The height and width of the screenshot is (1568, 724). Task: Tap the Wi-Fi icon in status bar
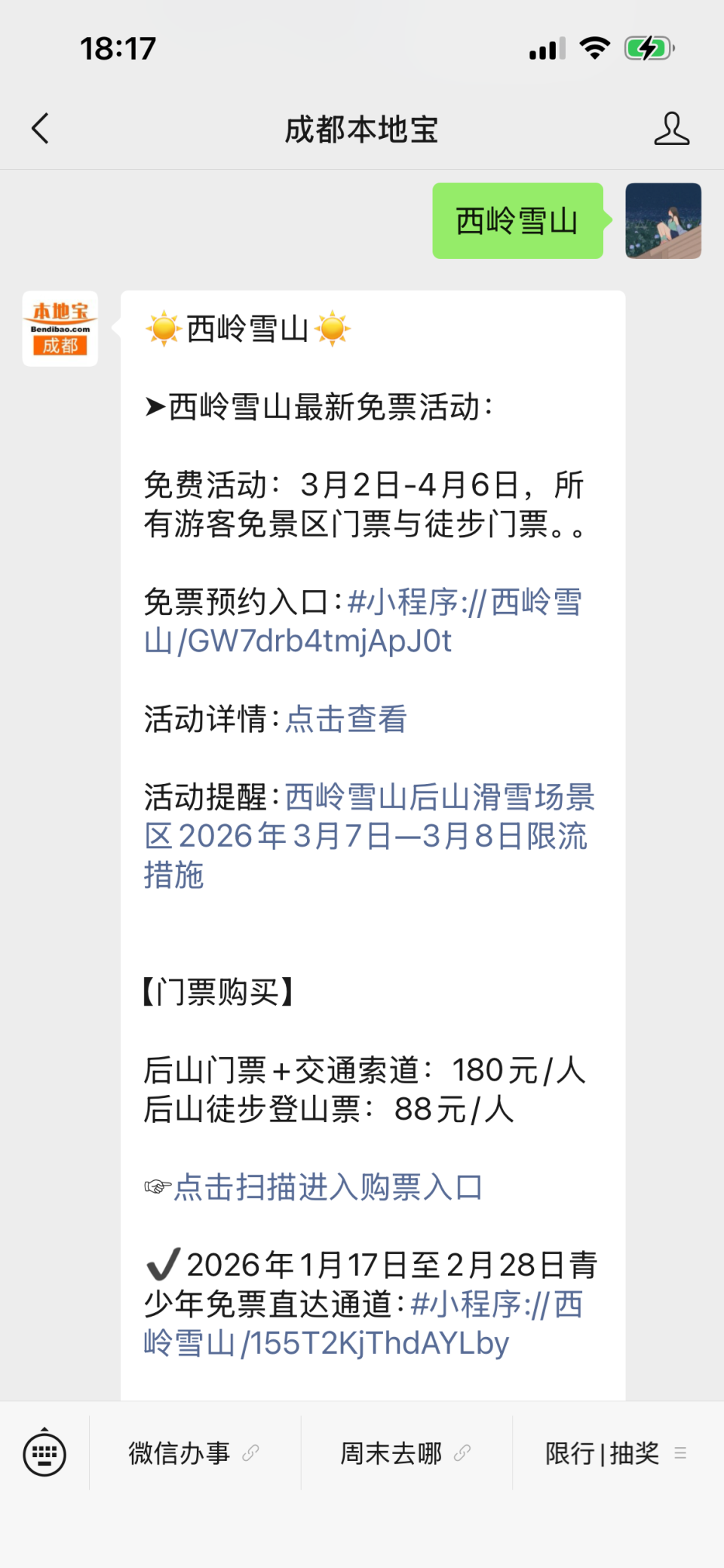pos(595,47)
